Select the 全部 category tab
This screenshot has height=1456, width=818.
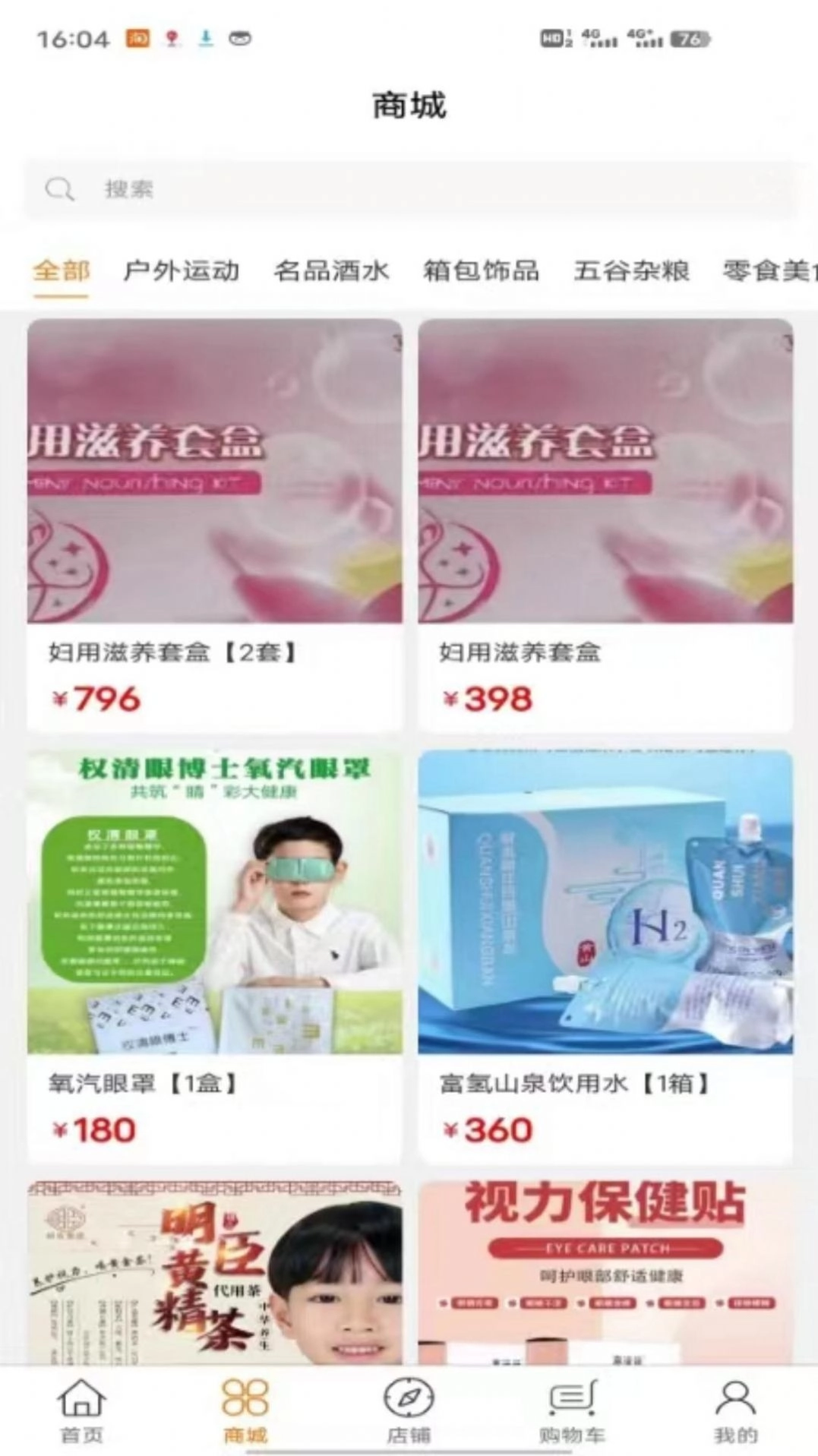click(x=62, y=270)
